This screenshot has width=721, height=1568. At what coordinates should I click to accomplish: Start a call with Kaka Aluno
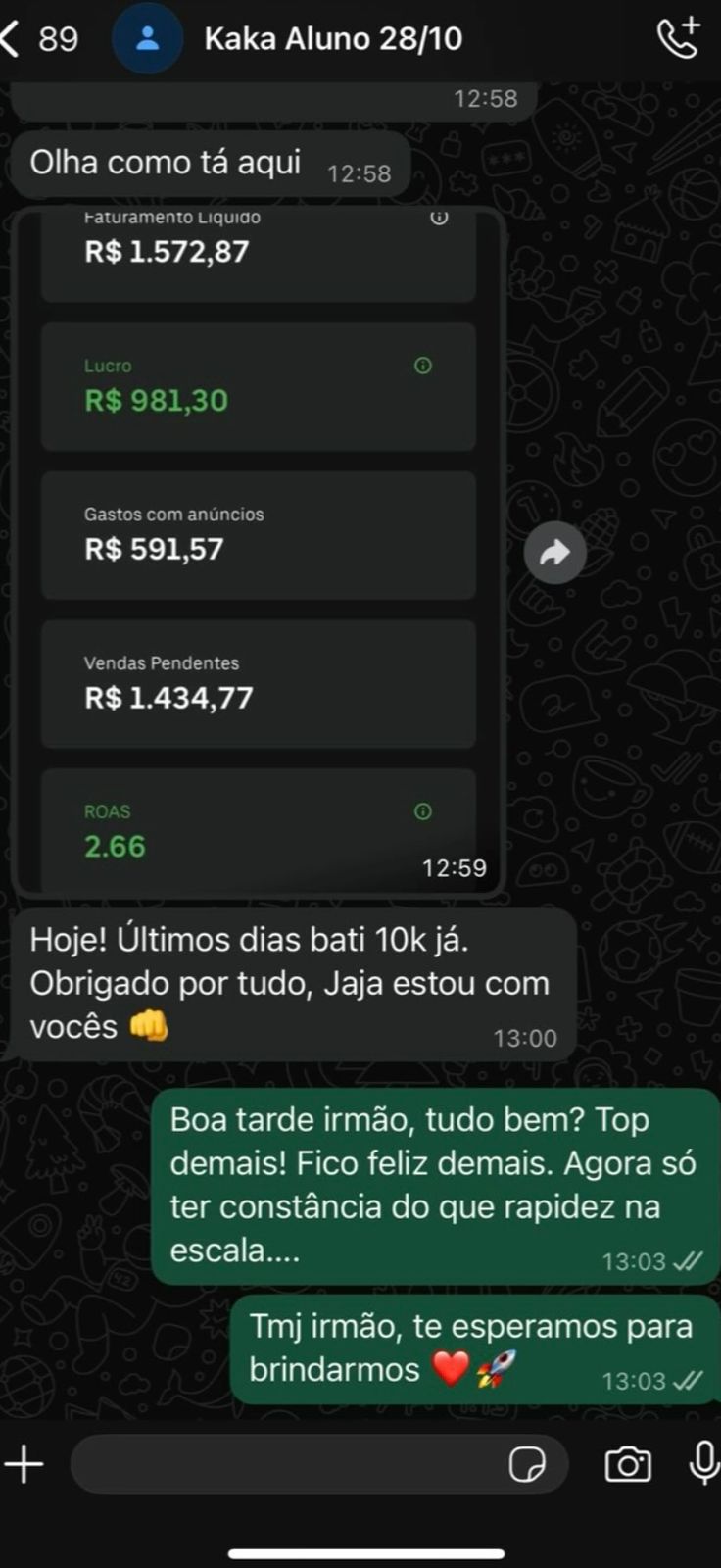678,39
